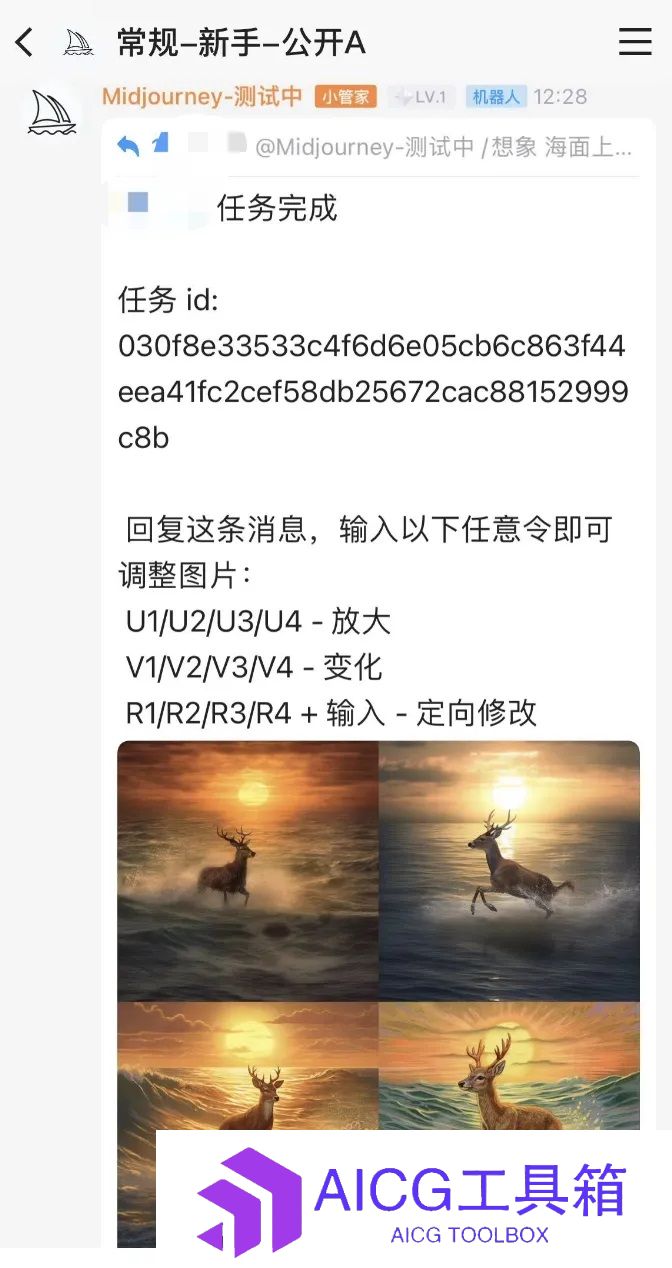Screen dimensions: 672x1268
Task: Open the Midjourney-测试中 bot avatar
Action: click(52, 112)
